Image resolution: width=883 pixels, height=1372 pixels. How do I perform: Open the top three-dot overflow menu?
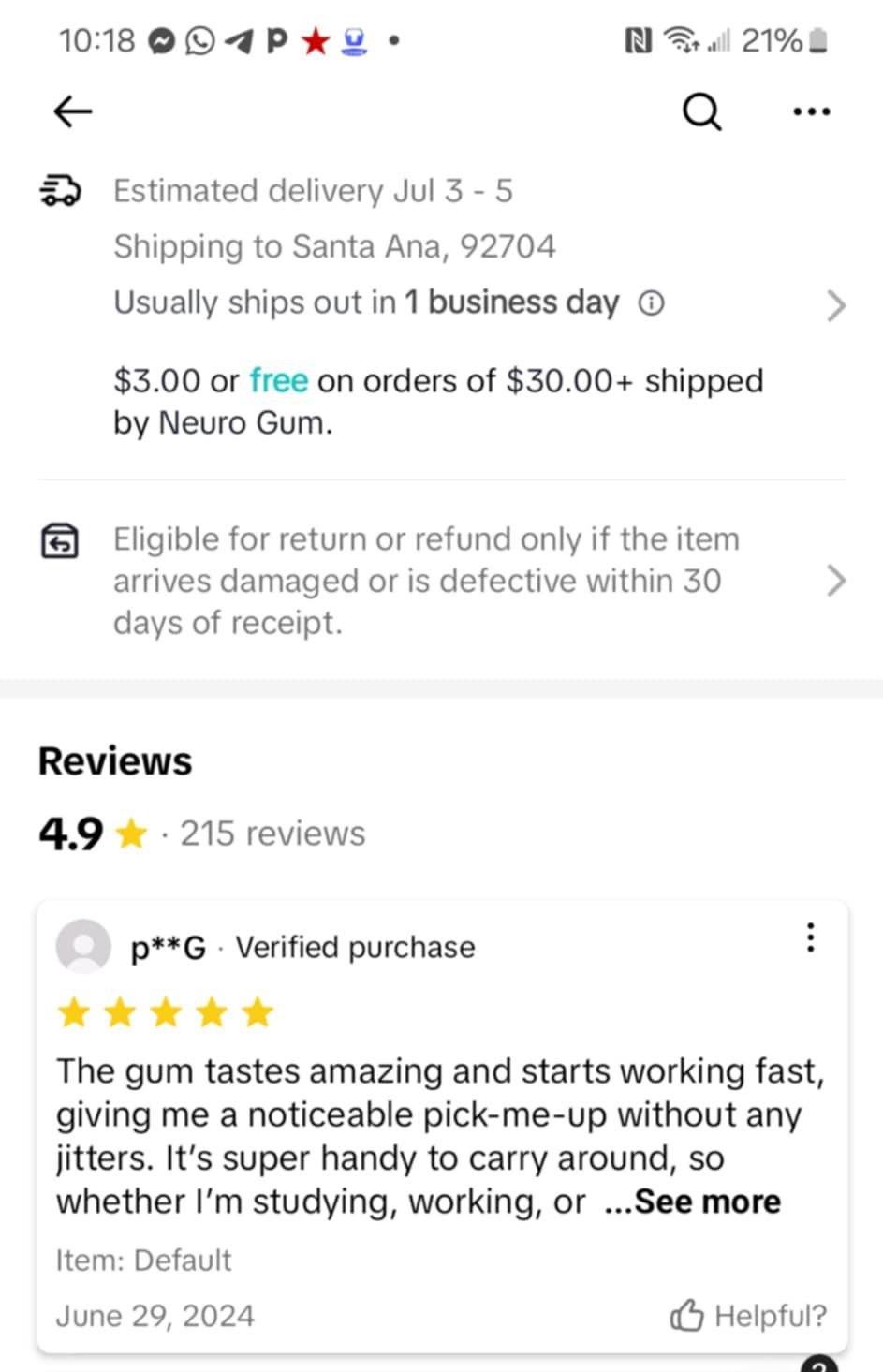(811, 111)
